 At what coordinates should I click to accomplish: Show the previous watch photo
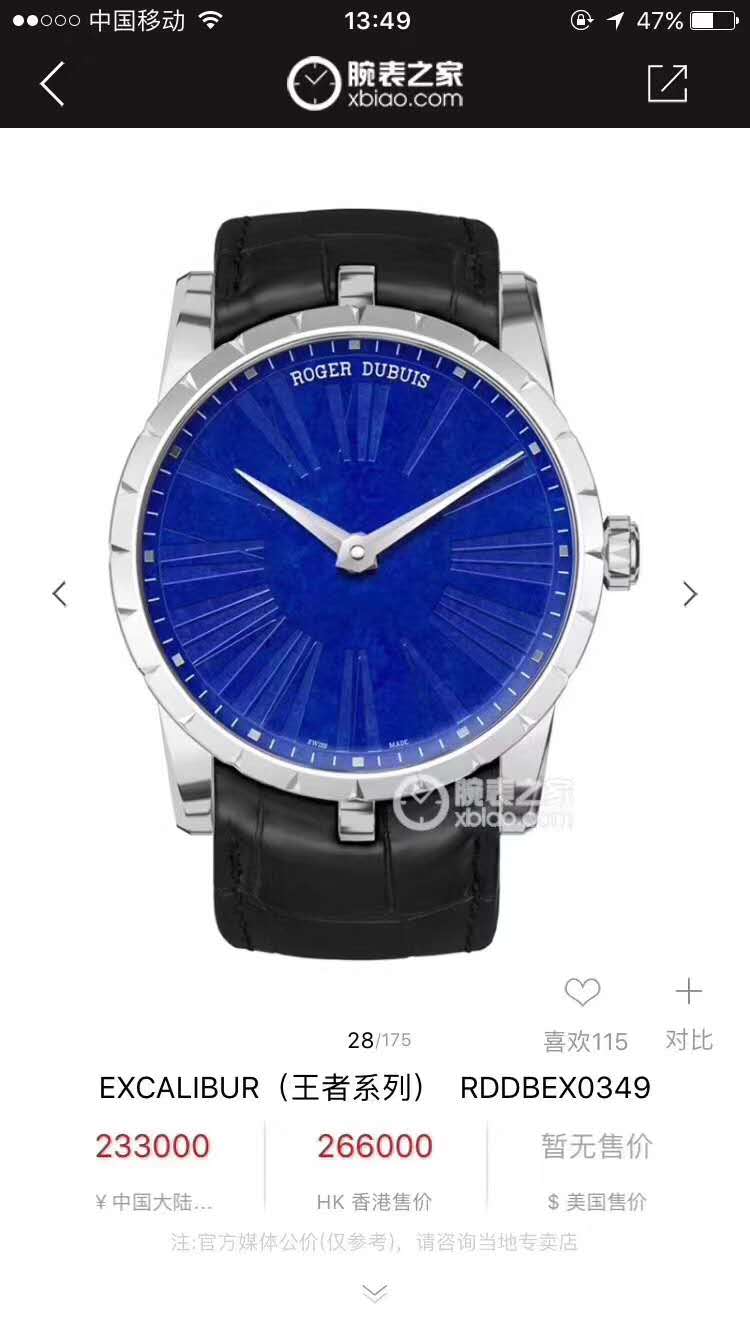pyautogui.click(x=60, y=594)
